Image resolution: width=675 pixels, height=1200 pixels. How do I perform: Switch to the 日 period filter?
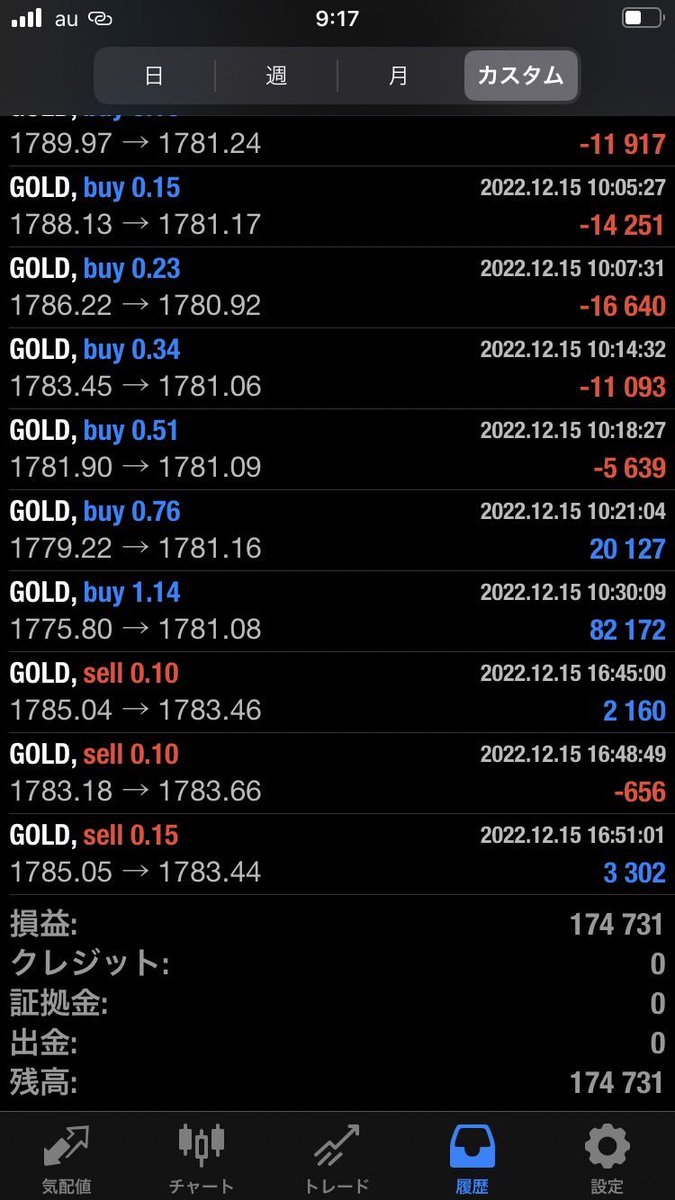(154, 75)
